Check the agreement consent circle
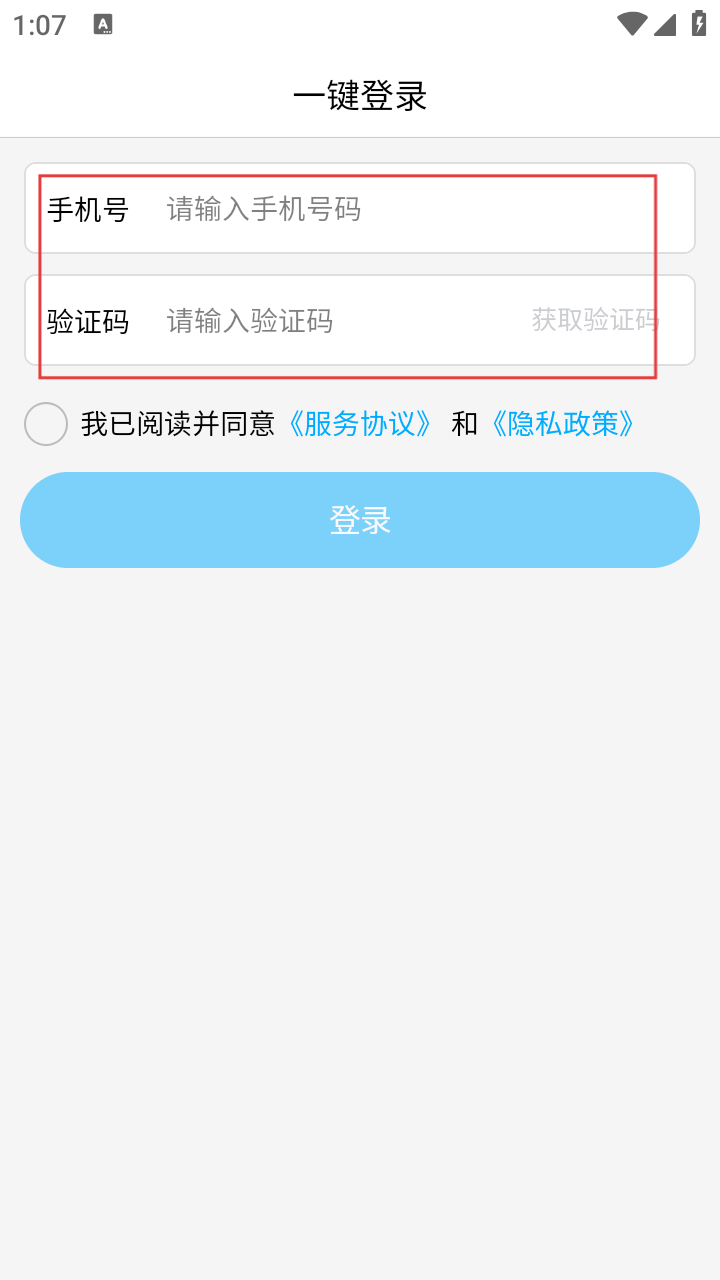 46,424
